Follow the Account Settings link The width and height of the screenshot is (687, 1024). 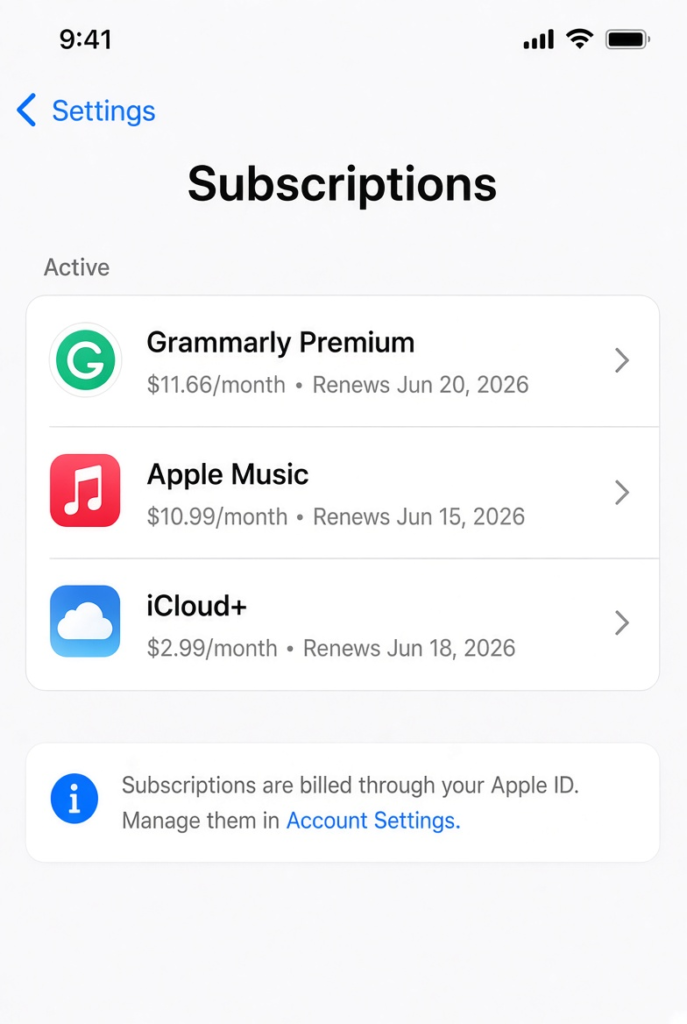(x=373, y=820)
